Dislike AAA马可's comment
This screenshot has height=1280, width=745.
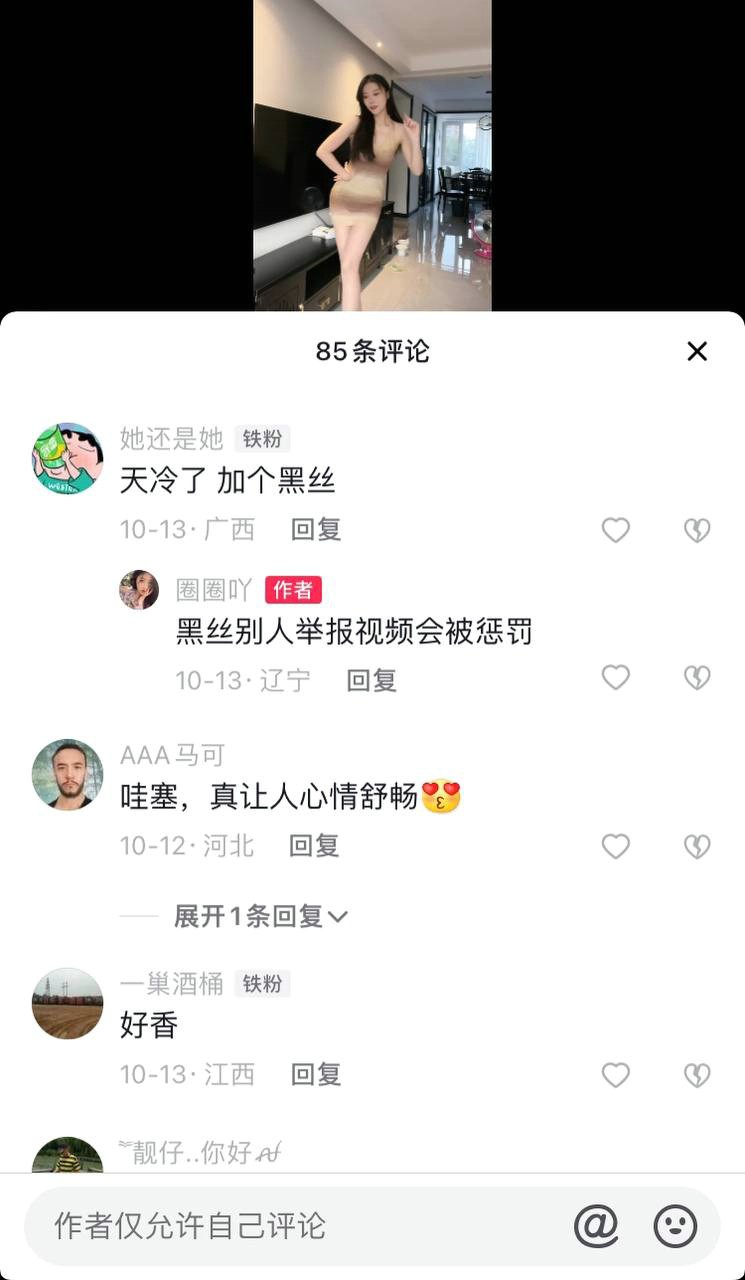pos(697,846)
